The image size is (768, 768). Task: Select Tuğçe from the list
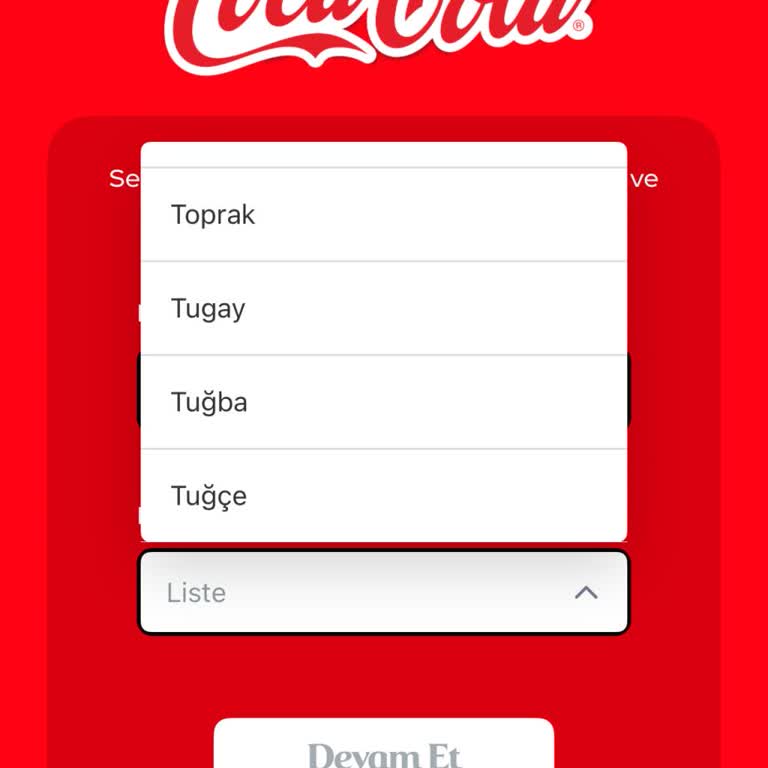pyautogui.click(x=383, y=496)
